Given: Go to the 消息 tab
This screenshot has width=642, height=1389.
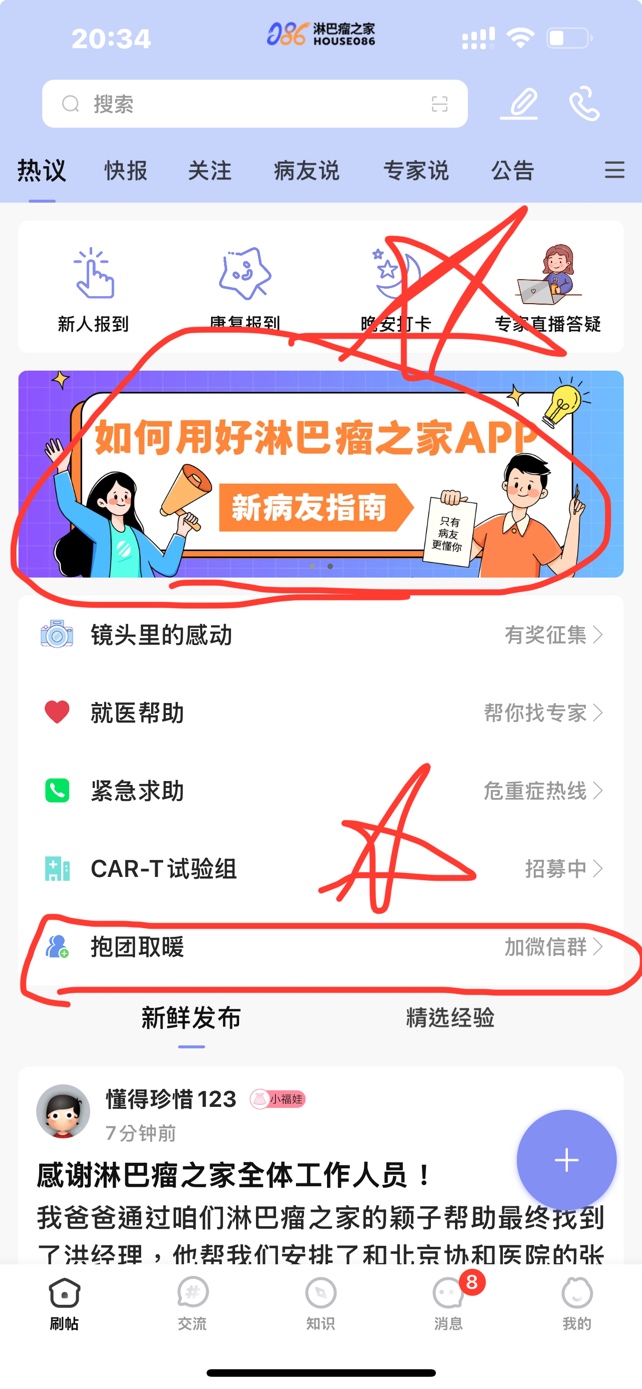Looking at the screenshot, I should pyautogui.click(x=448, y=1304).
